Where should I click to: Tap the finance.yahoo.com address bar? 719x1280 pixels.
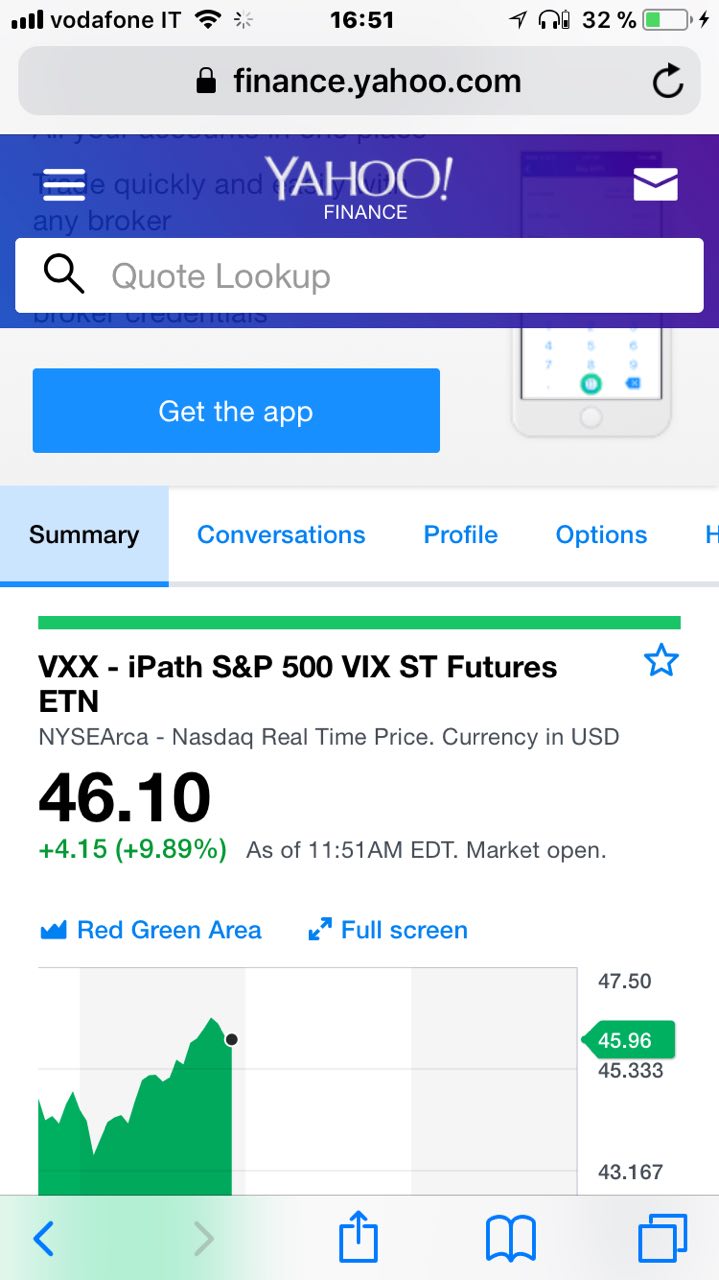pos(359,81)
